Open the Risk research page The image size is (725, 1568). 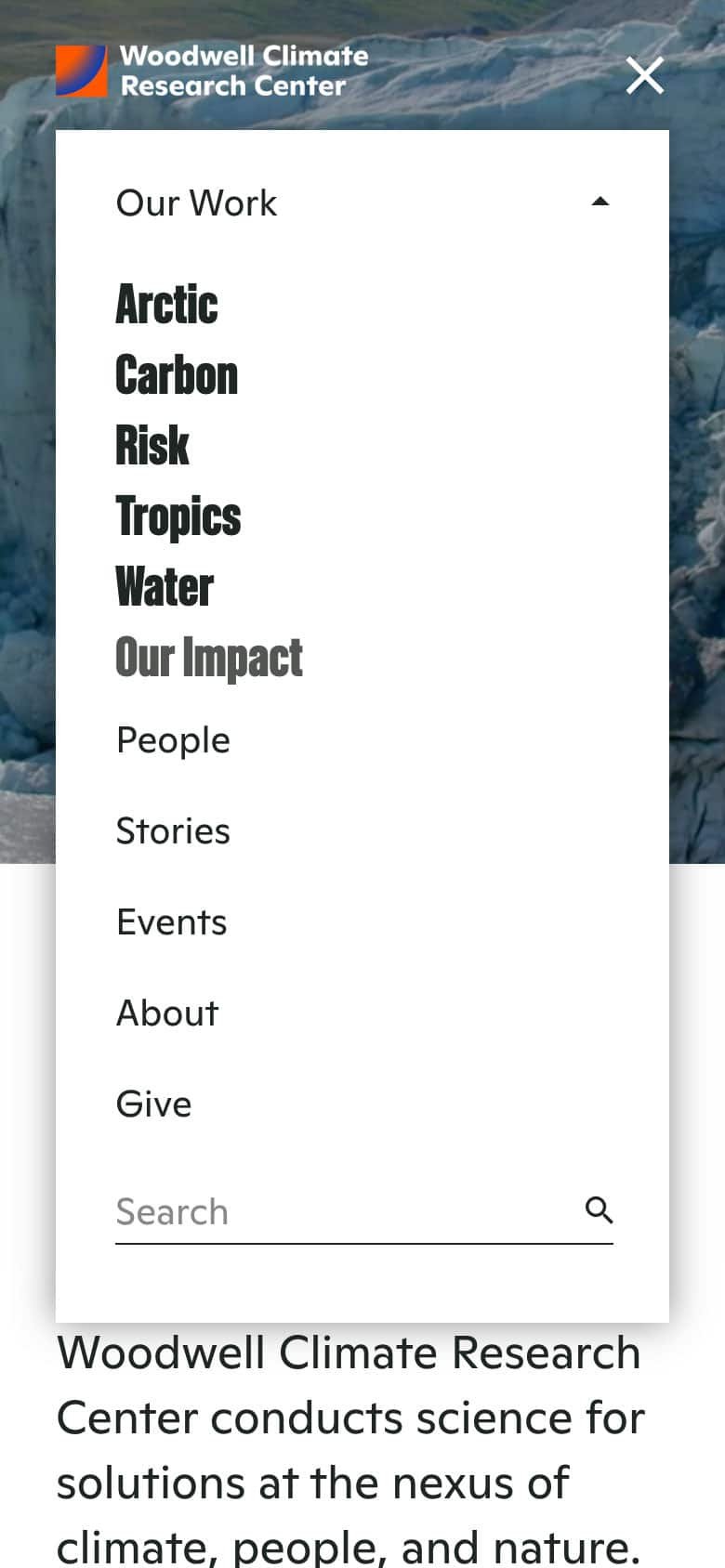click(152, 446)
